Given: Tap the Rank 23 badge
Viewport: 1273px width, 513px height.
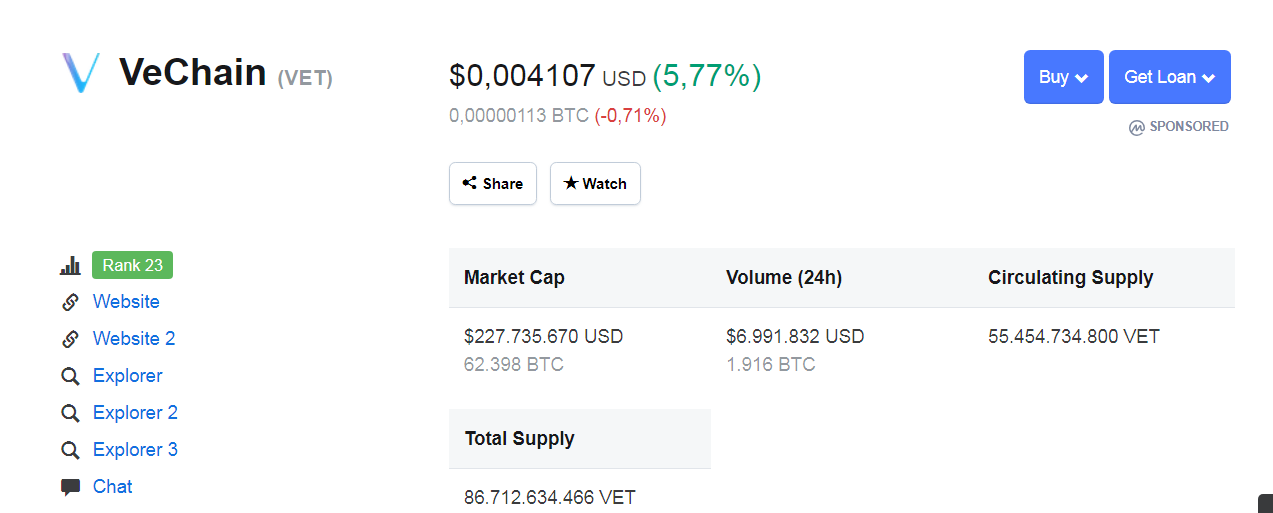Looking at the screenshot, I should 132,265.
